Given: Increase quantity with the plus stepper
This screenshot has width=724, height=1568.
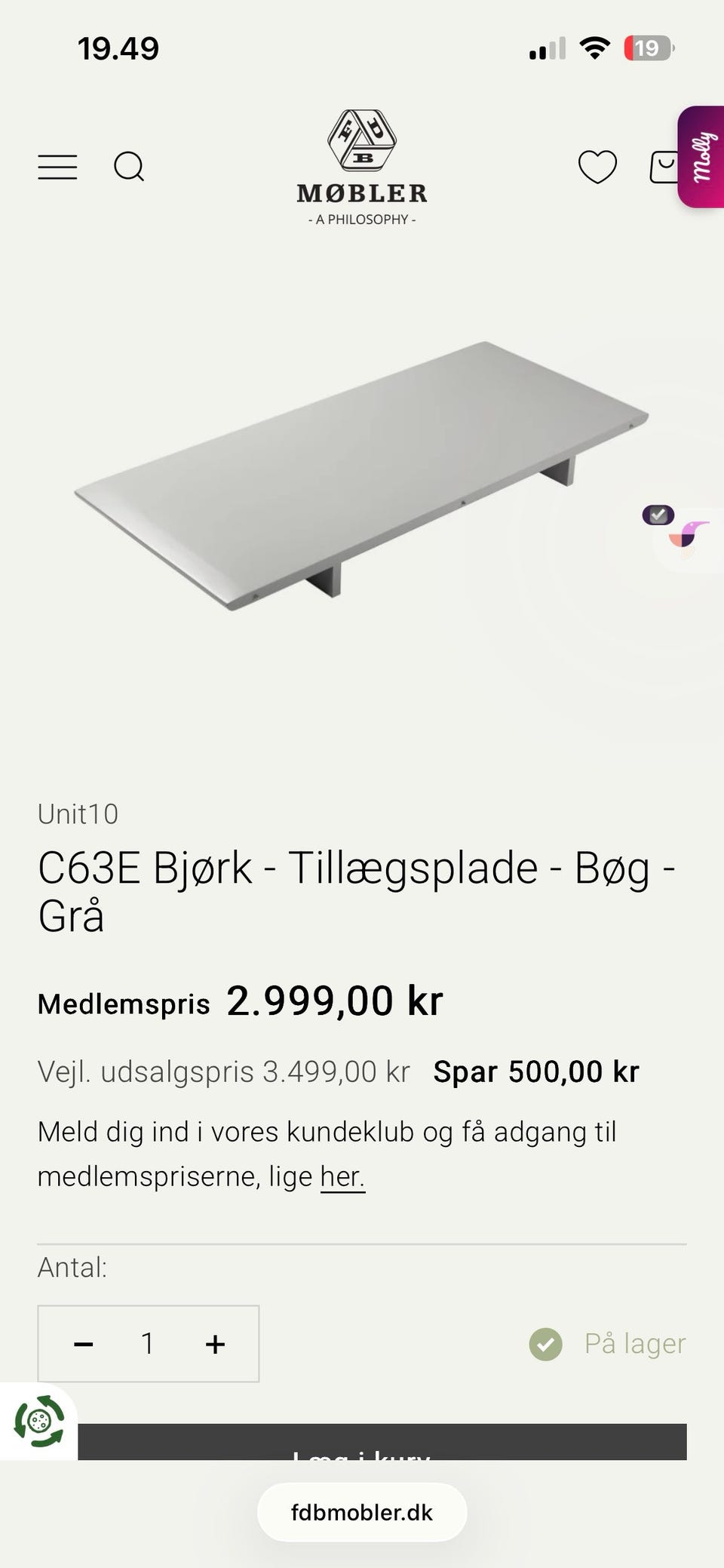Looking at the screenshot, I should pos(214,1344).
